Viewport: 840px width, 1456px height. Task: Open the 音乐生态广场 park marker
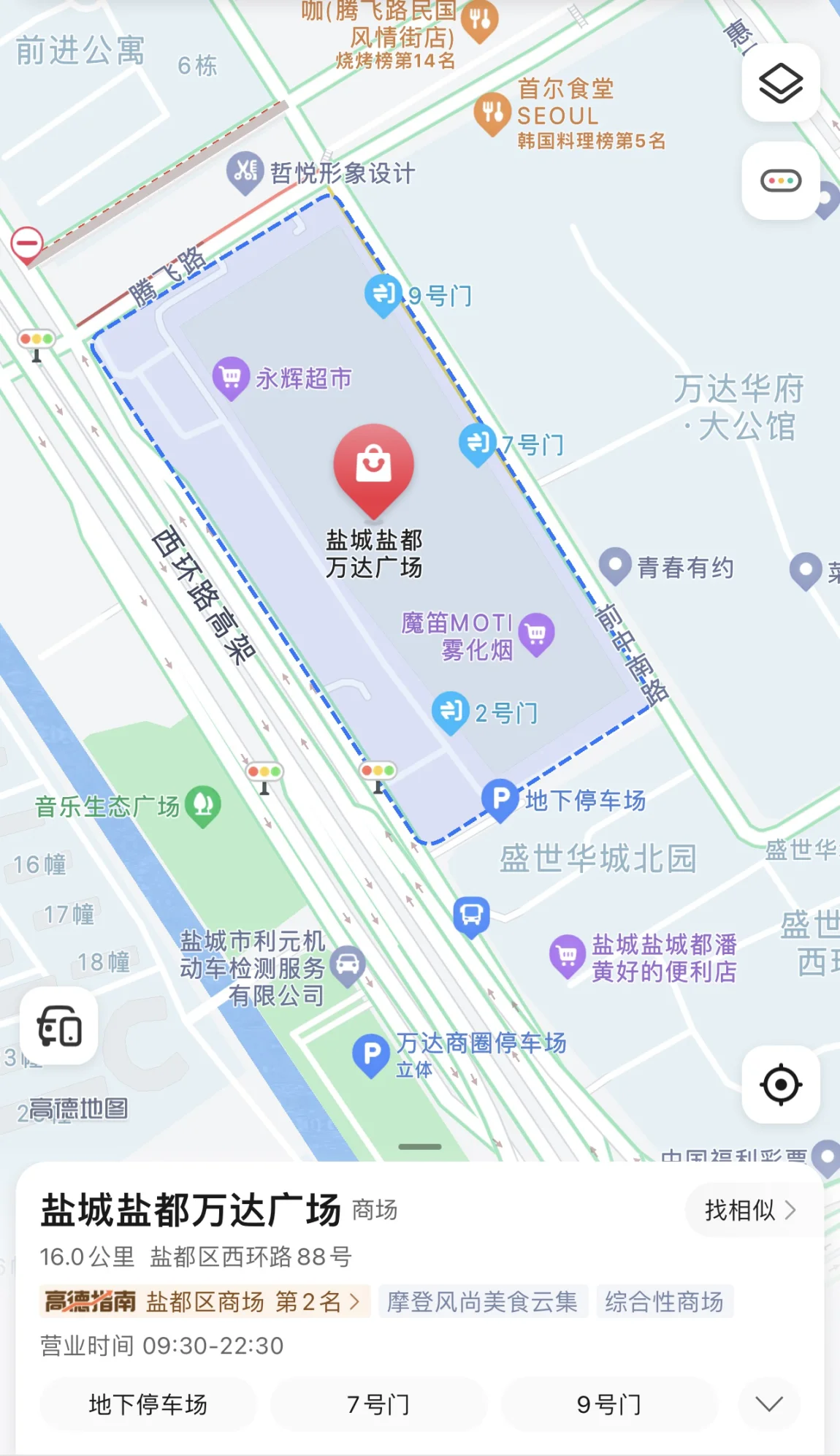[x=203, y=806]
